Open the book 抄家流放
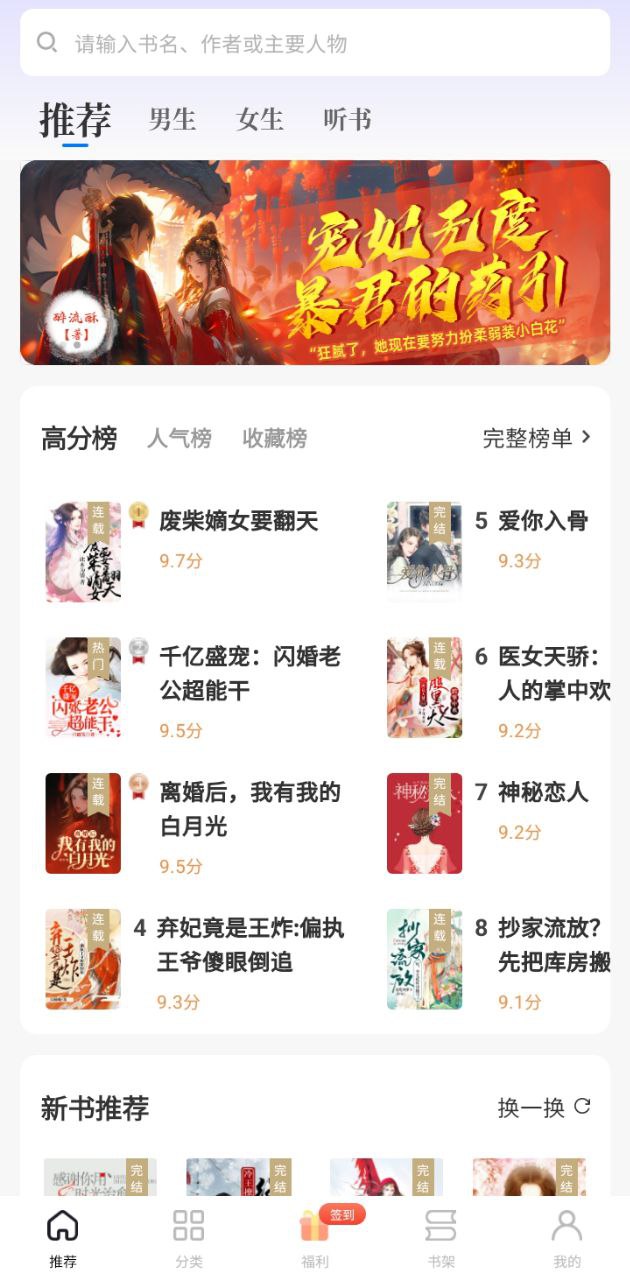The image size is (630, 1280). [553, 945]
